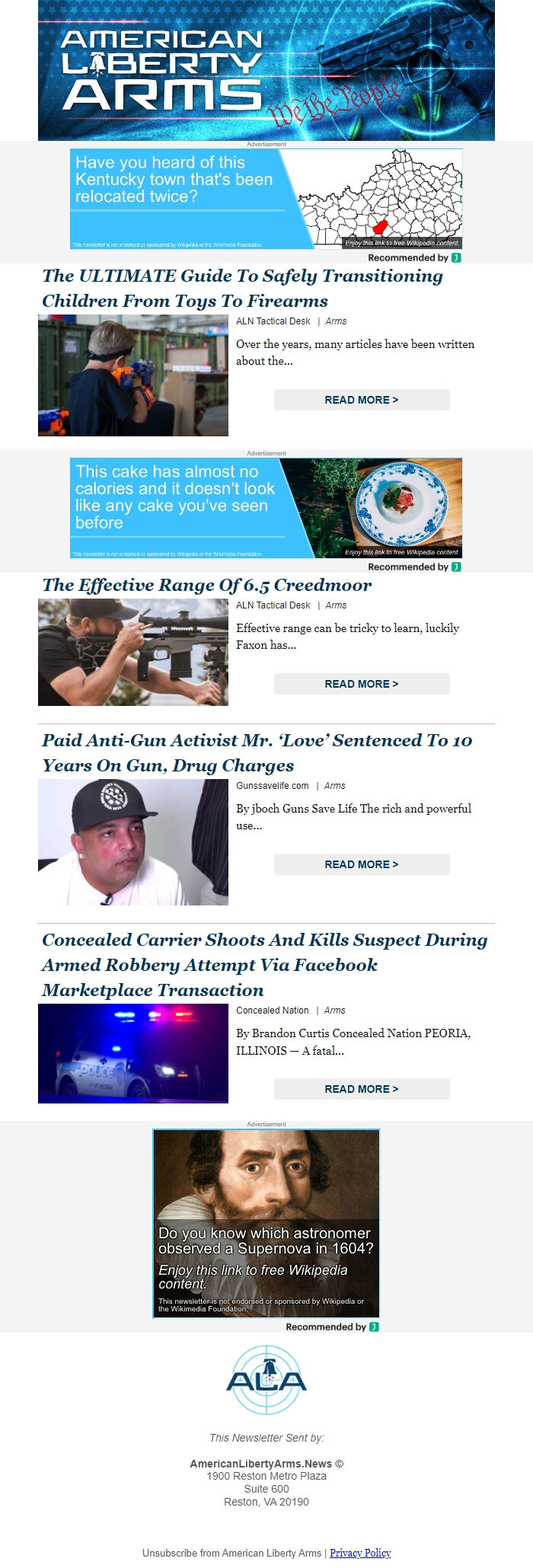This screenshot has height=1568, width=533.
Task: Unsubscribe from American Liberty Arms
Action: (x=231, y=1553)
